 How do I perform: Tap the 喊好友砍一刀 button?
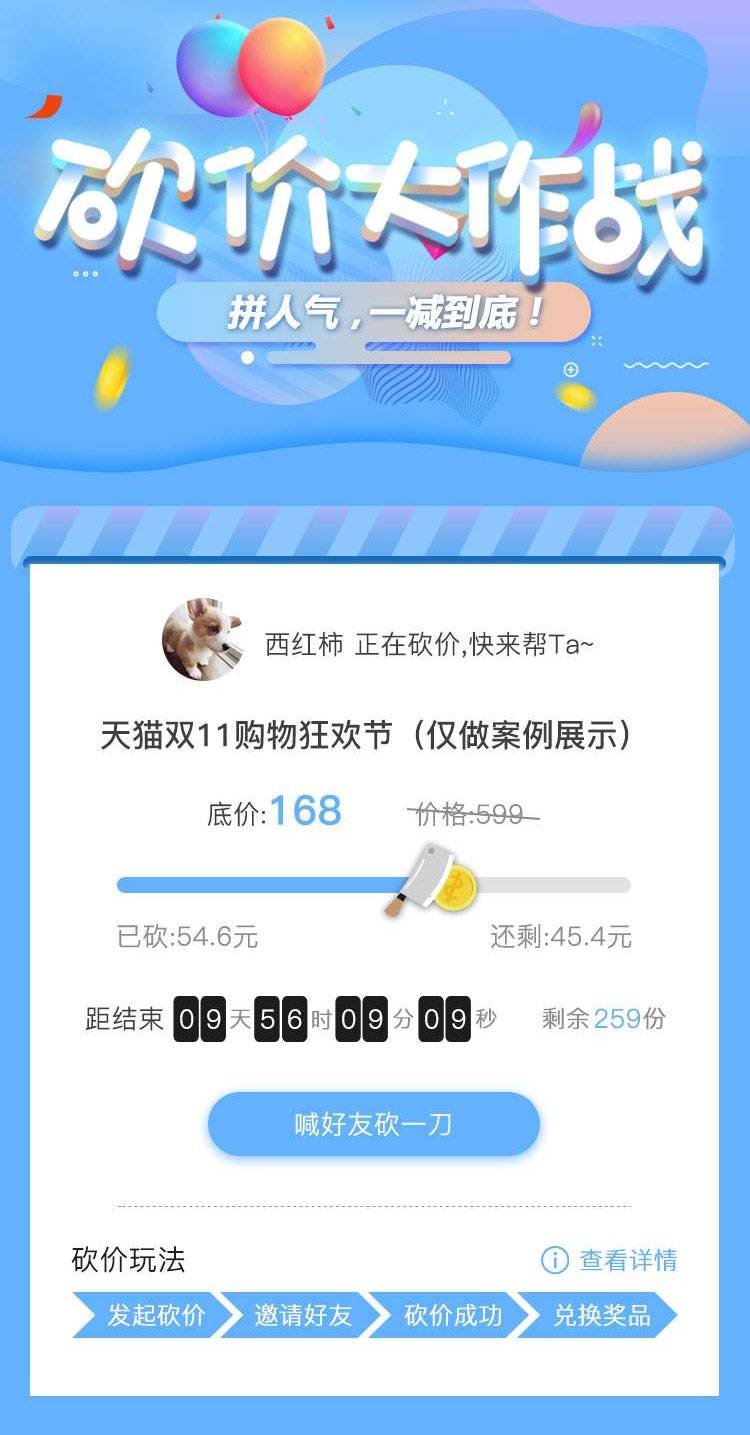(373, 1124)
